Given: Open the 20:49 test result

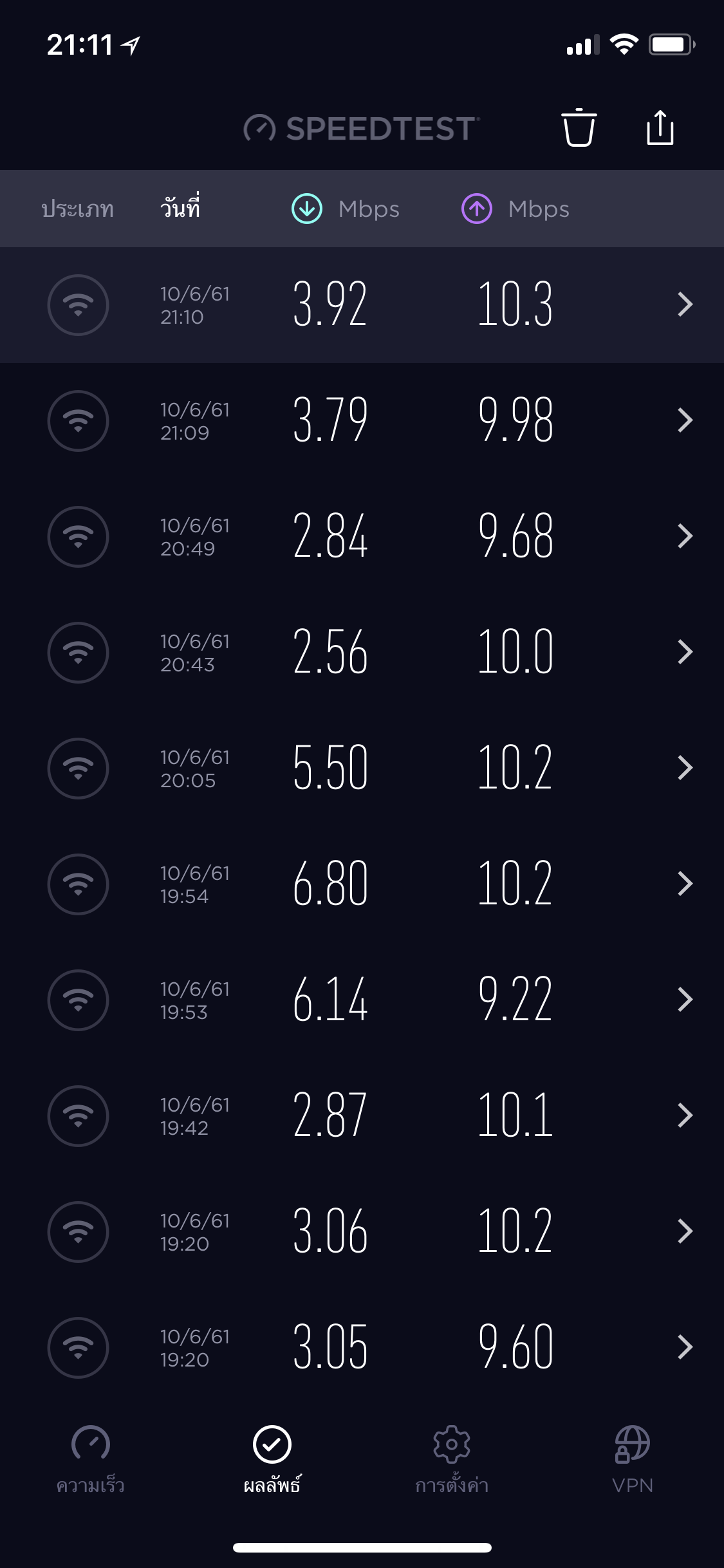Looking at the screenshot, I should pyautogui.click(x=362, y=537).
